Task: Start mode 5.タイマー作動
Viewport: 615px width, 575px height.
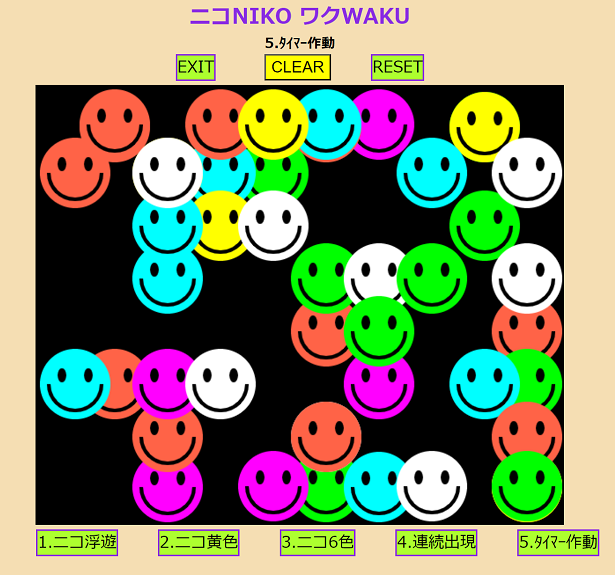Action: (558, 542)
